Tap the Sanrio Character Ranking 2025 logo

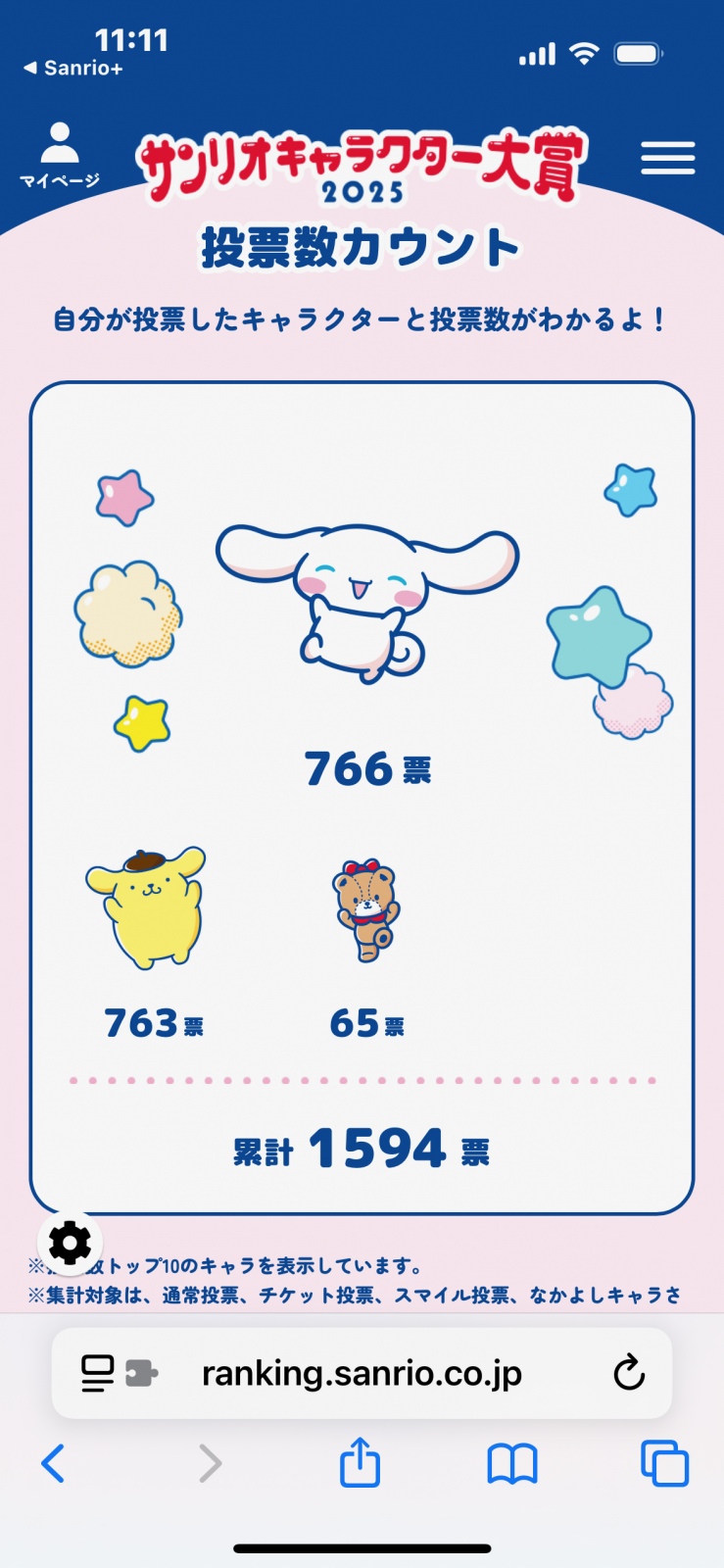[362, 168]
